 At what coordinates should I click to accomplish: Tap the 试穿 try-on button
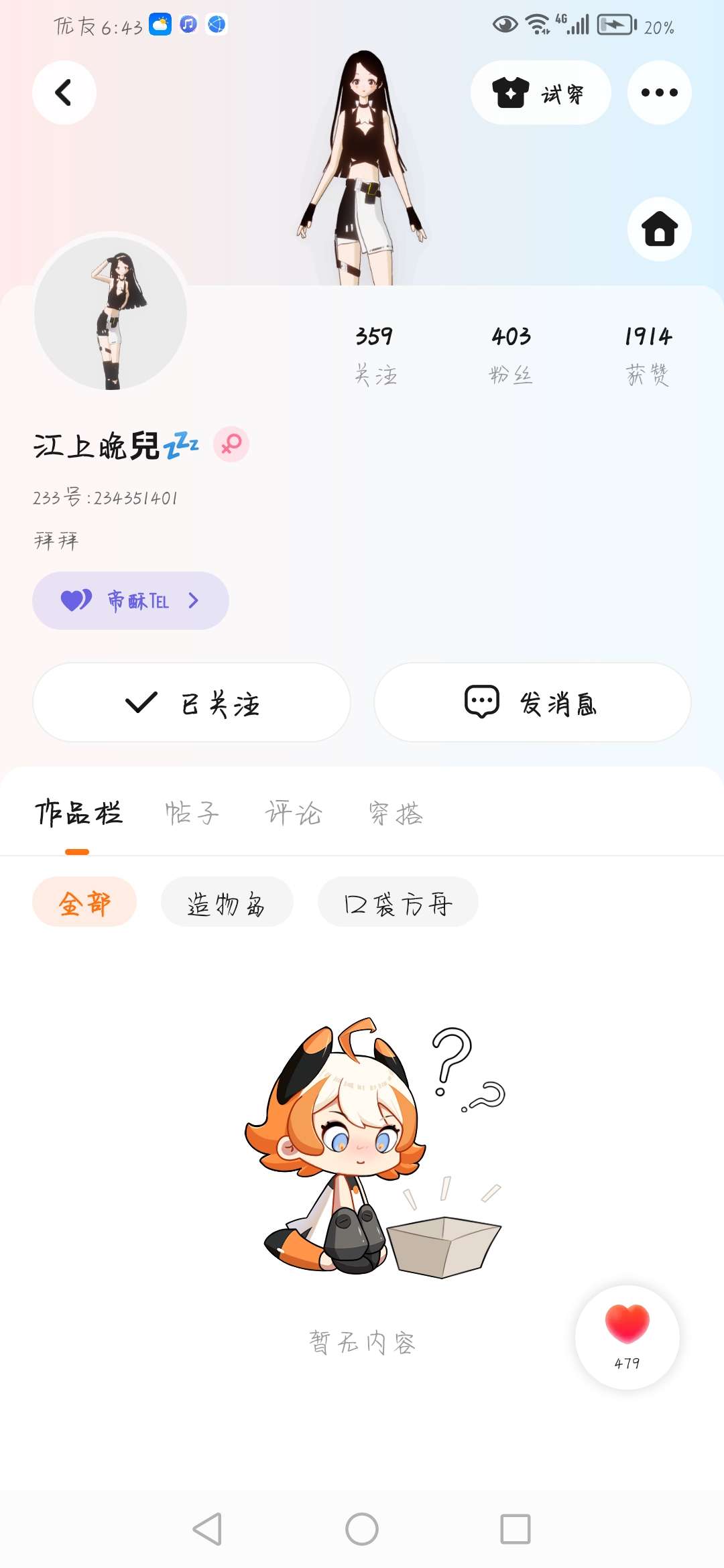540,92
